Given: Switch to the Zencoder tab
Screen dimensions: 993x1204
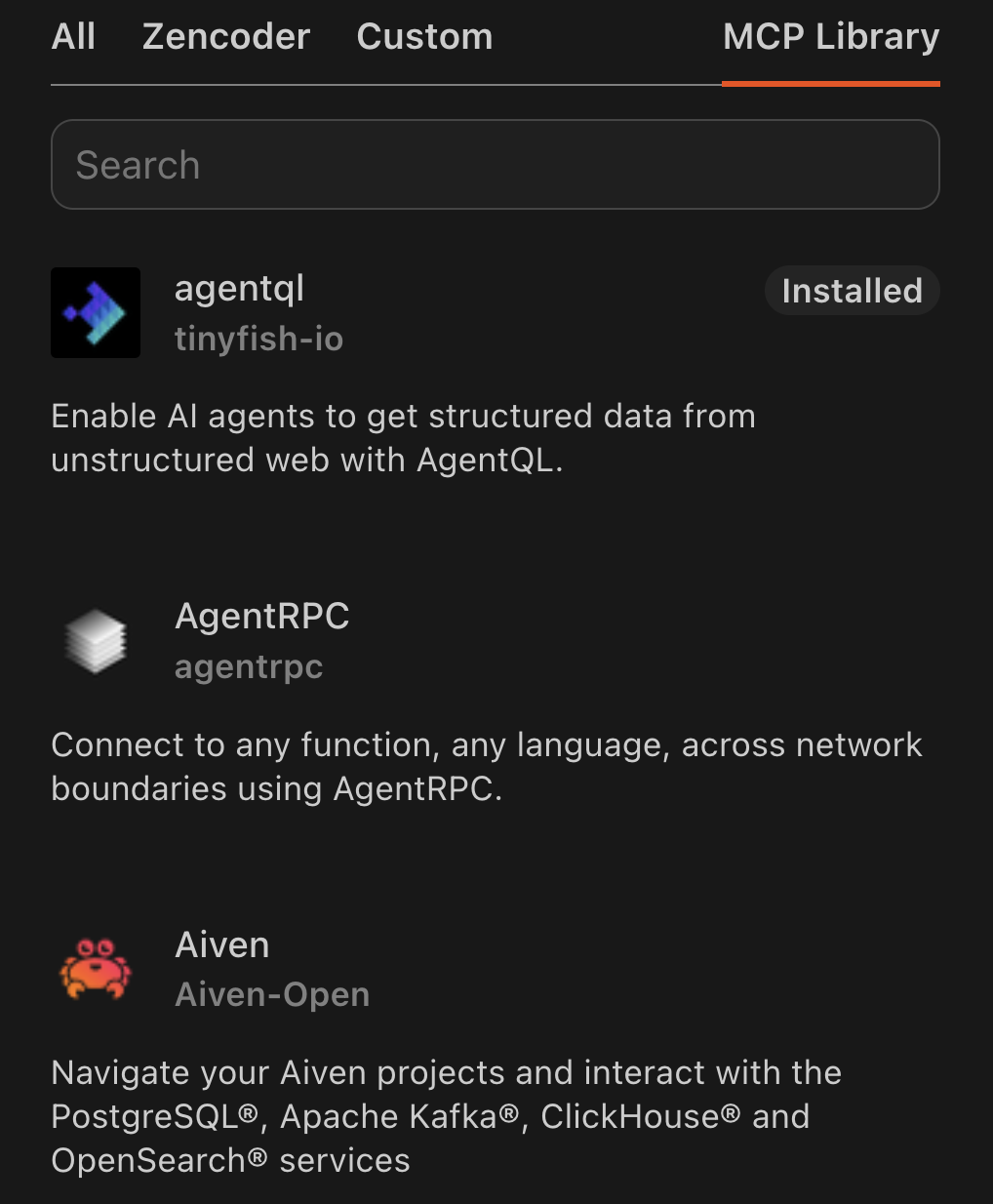Looking at the screenshot, I should [226, 37].
